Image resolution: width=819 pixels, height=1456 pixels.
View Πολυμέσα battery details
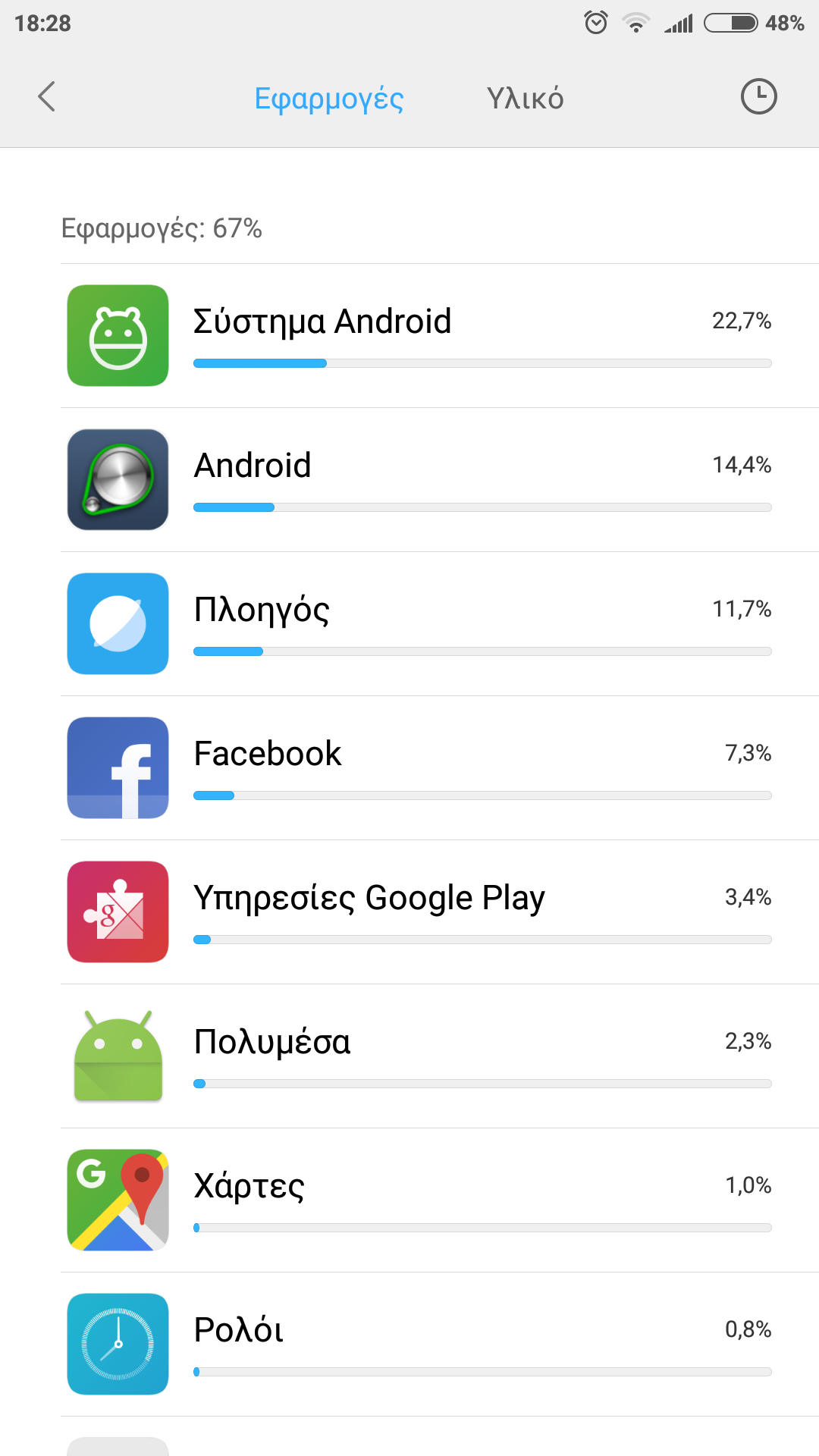pos(440,1056)
